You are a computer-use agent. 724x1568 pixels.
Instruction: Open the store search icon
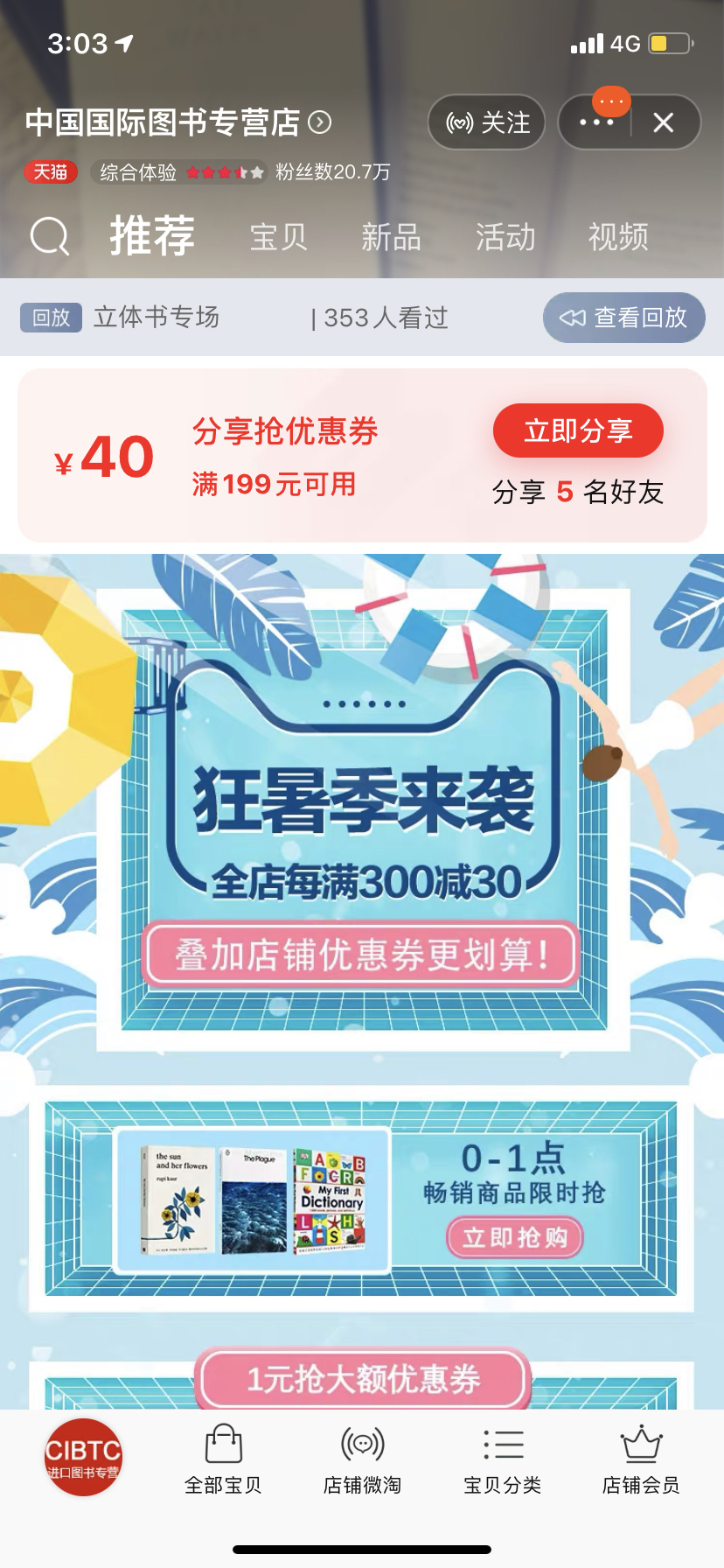point(50,236)
